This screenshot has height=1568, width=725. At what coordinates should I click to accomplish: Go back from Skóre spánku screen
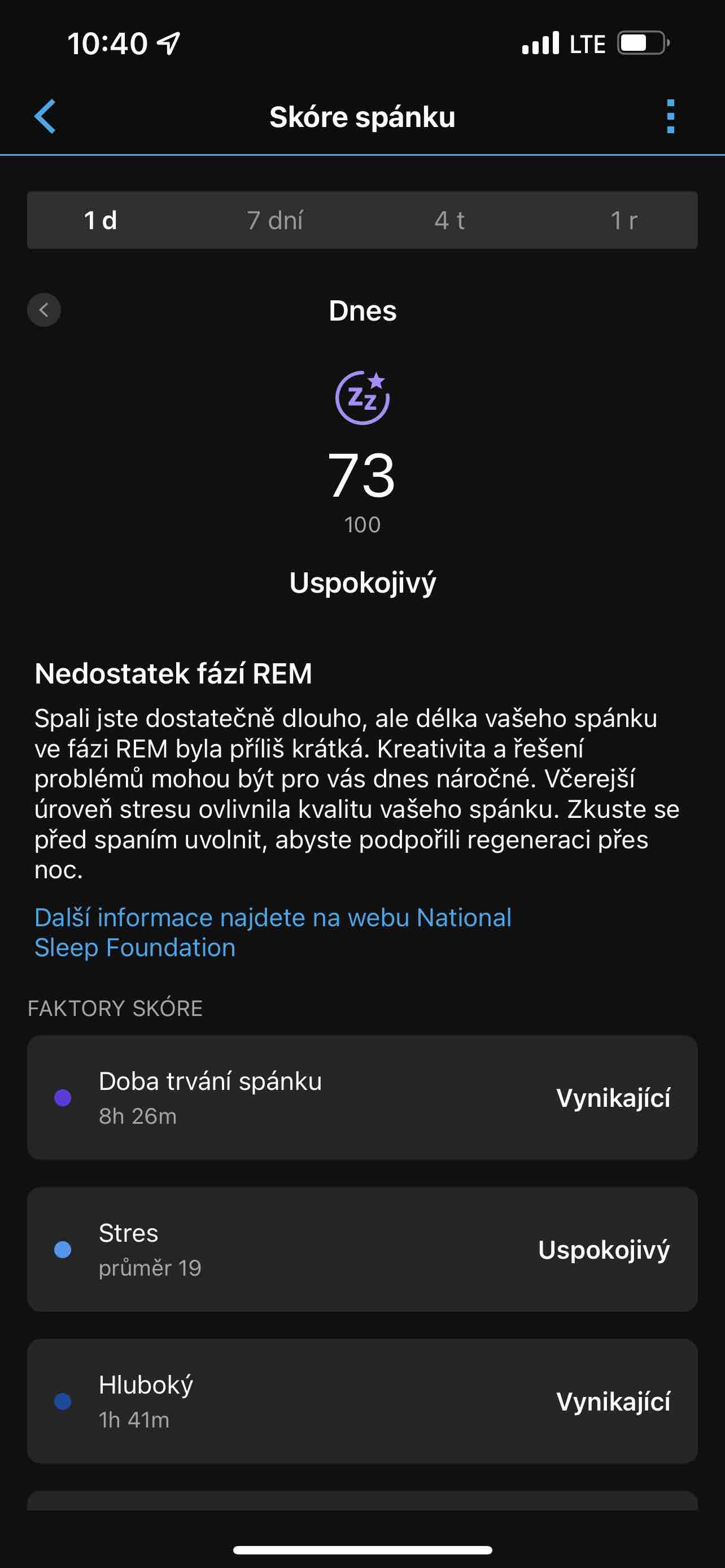click(x=45, y=116)
